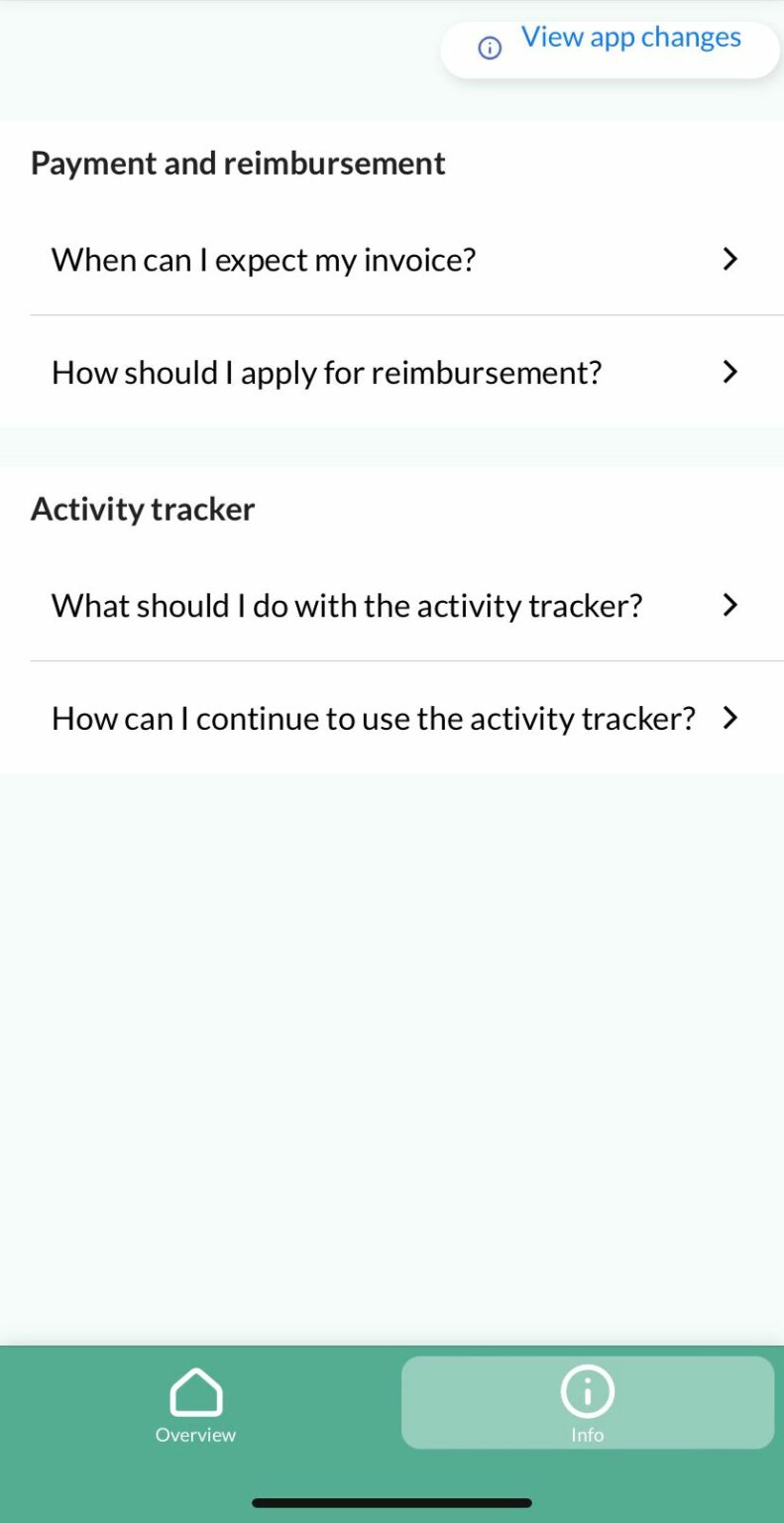The image size is (784, 1523).
Task: Tap the View app changes button
Action: coord(611,45)
